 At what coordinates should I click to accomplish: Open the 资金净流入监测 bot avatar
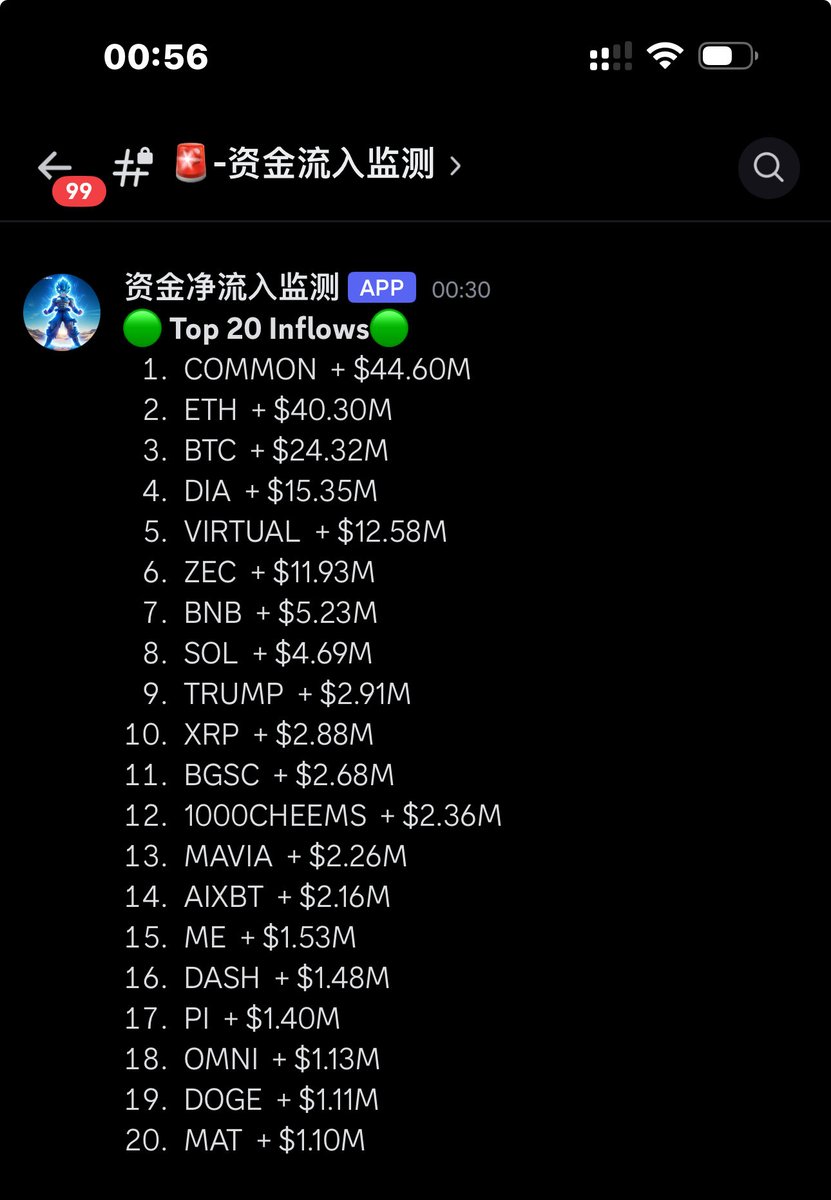pyautogui.click(x=62, y=311)
